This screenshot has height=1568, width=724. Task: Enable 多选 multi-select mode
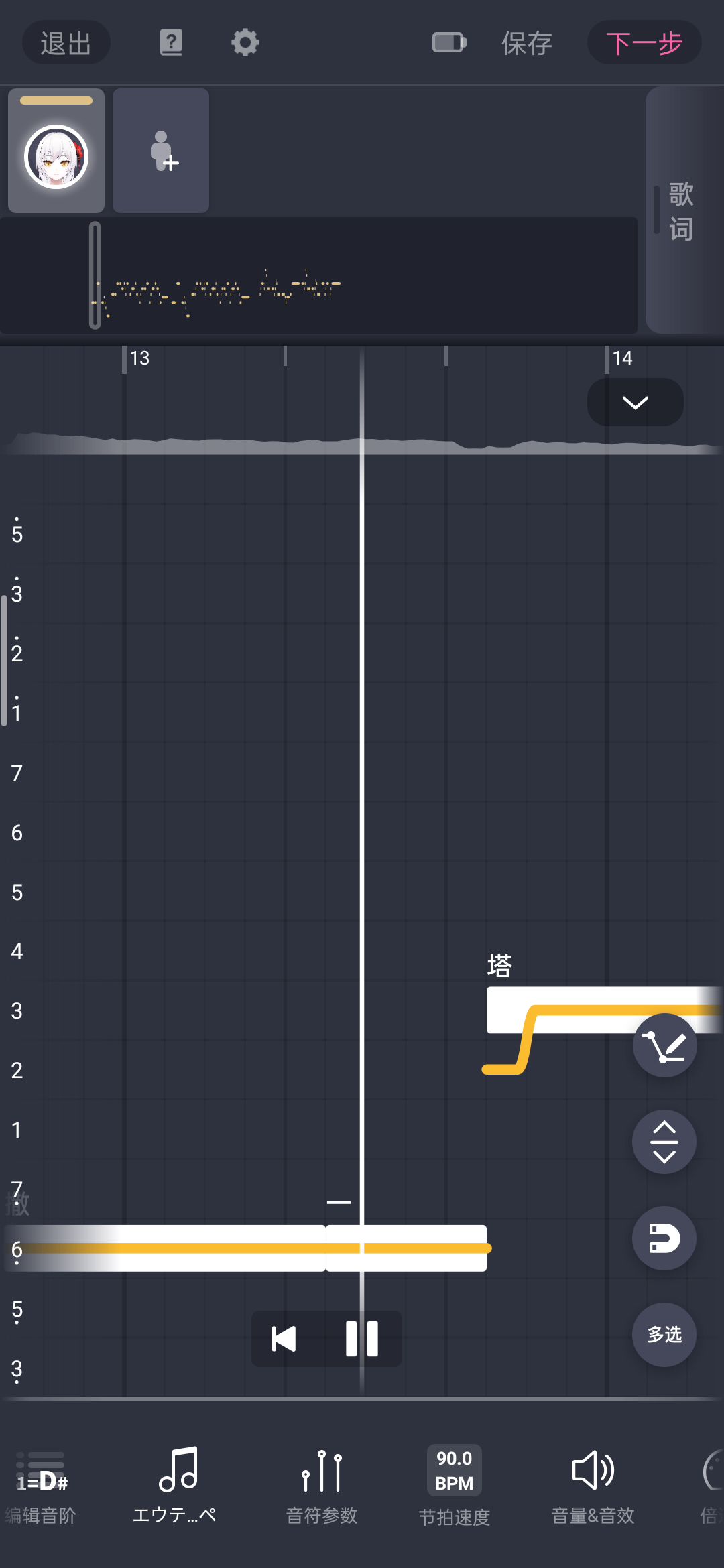coord(664,1335)
